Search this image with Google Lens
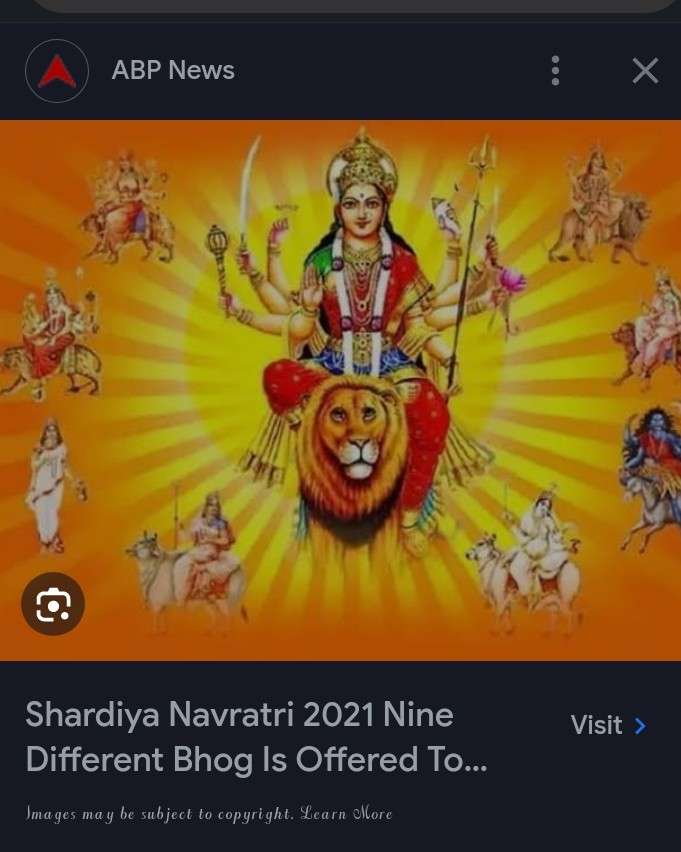The width and height of the screenshot is (681, 852). [x=53, y=604]
